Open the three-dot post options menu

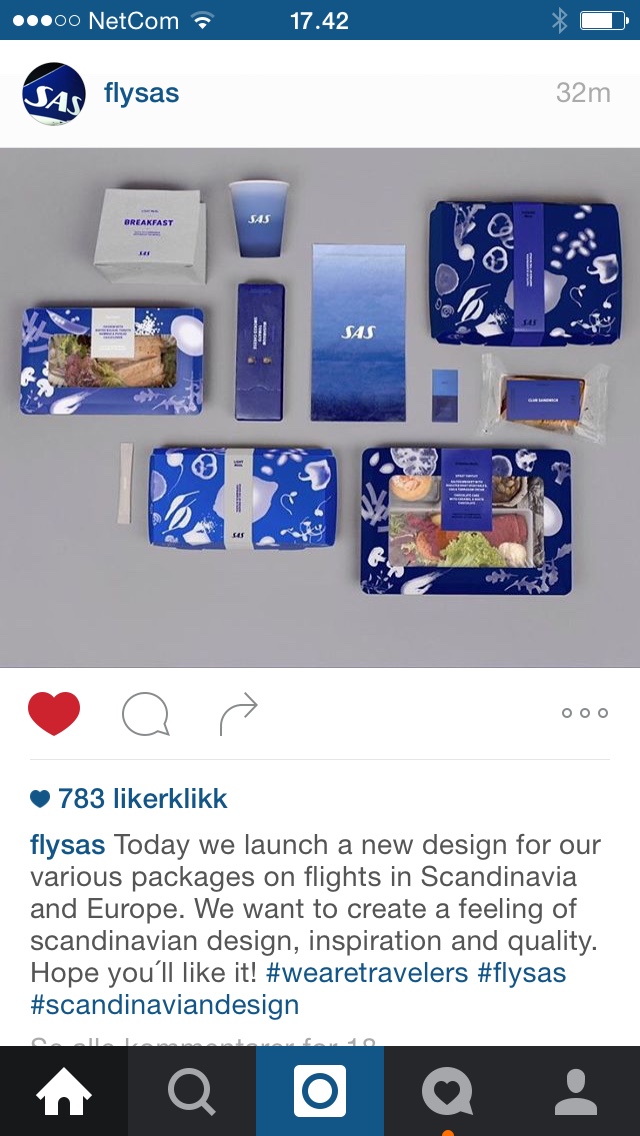(584, 713)
